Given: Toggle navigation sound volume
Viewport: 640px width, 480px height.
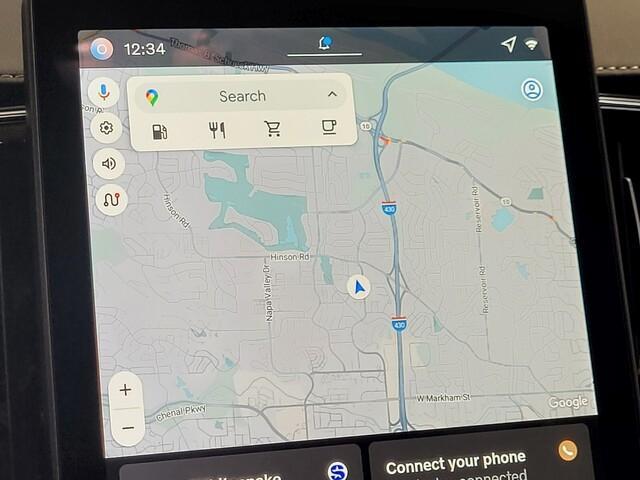Looking at the screenshot, I should (108, 164).
